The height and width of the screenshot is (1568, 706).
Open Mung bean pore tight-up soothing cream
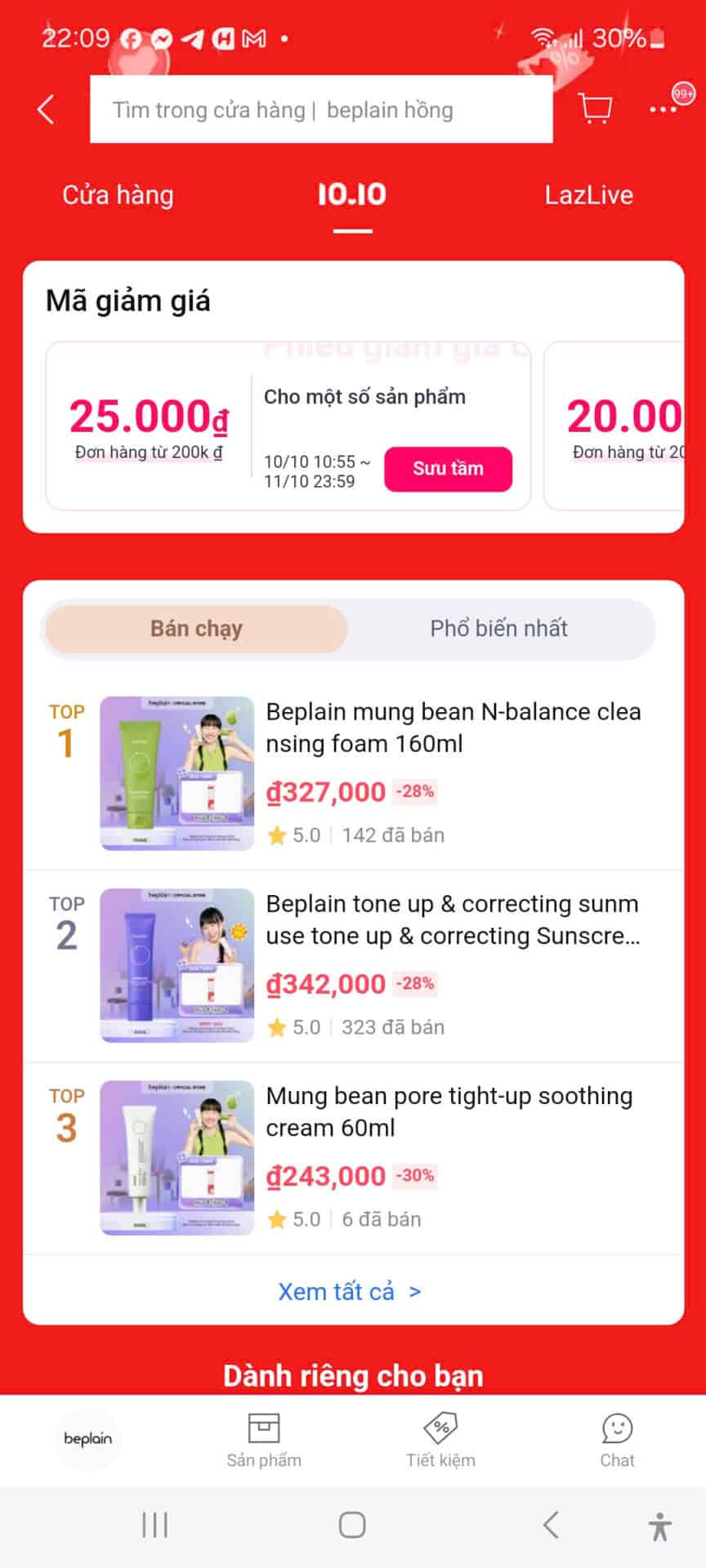pos(449,1111)
